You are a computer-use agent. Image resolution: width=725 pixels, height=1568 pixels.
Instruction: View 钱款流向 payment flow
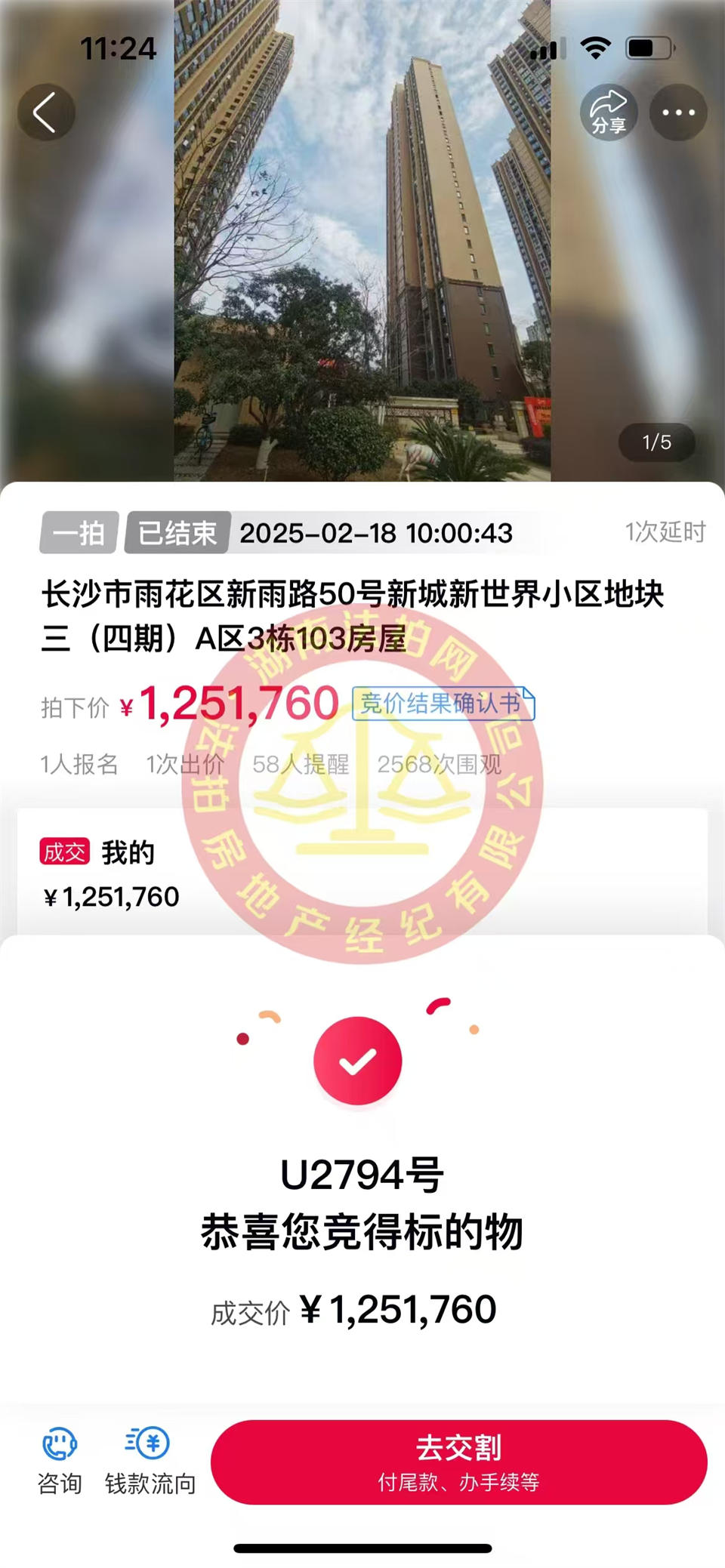click(x=150, y=1462)
